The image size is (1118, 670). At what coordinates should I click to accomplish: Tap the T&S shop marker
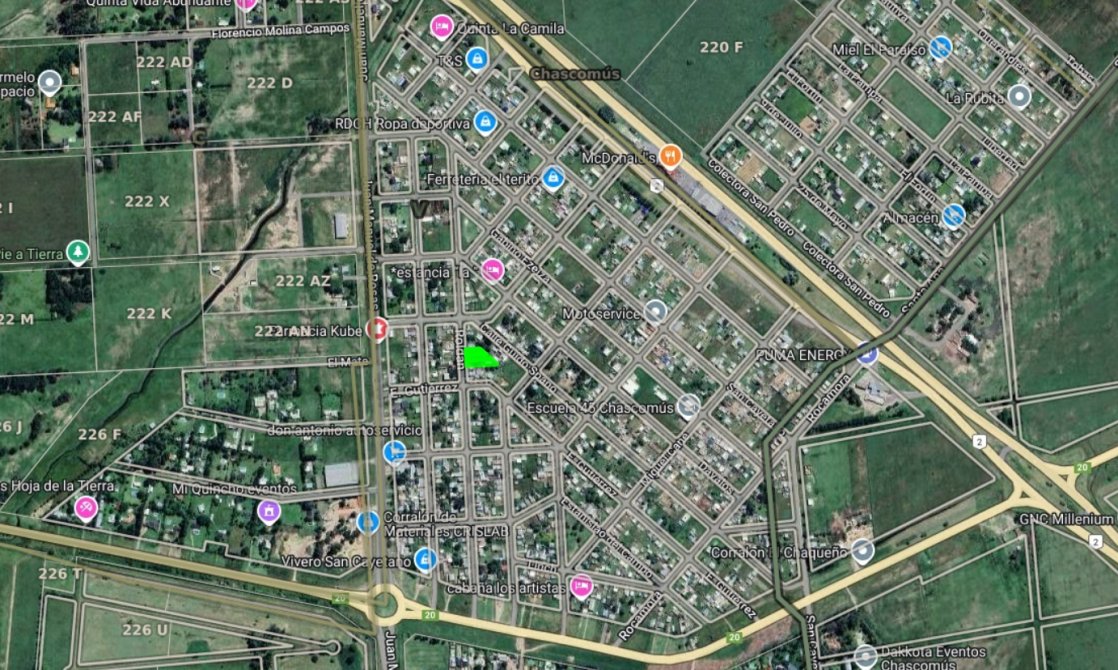click(x=477, y=59)
